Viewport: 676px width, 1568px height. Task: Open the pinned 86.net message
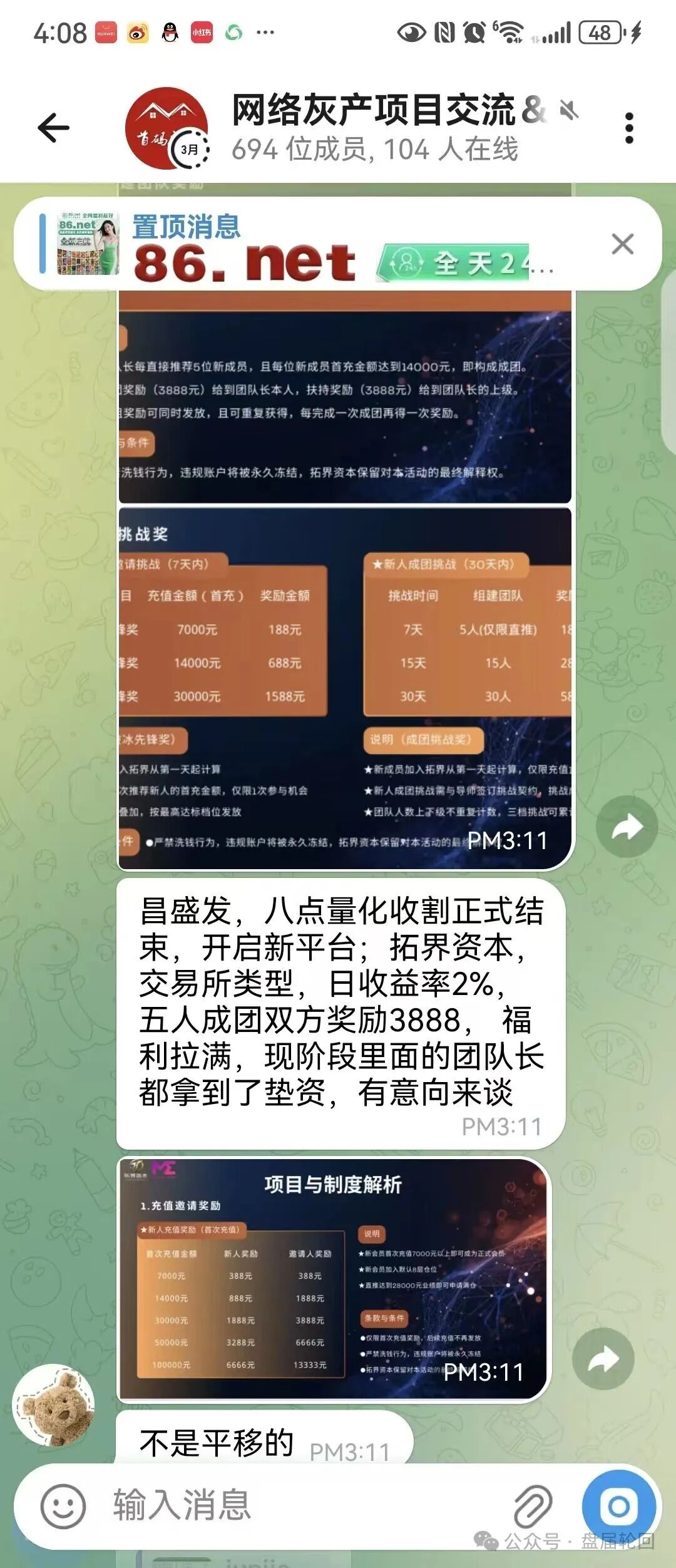tap(313, 244)
